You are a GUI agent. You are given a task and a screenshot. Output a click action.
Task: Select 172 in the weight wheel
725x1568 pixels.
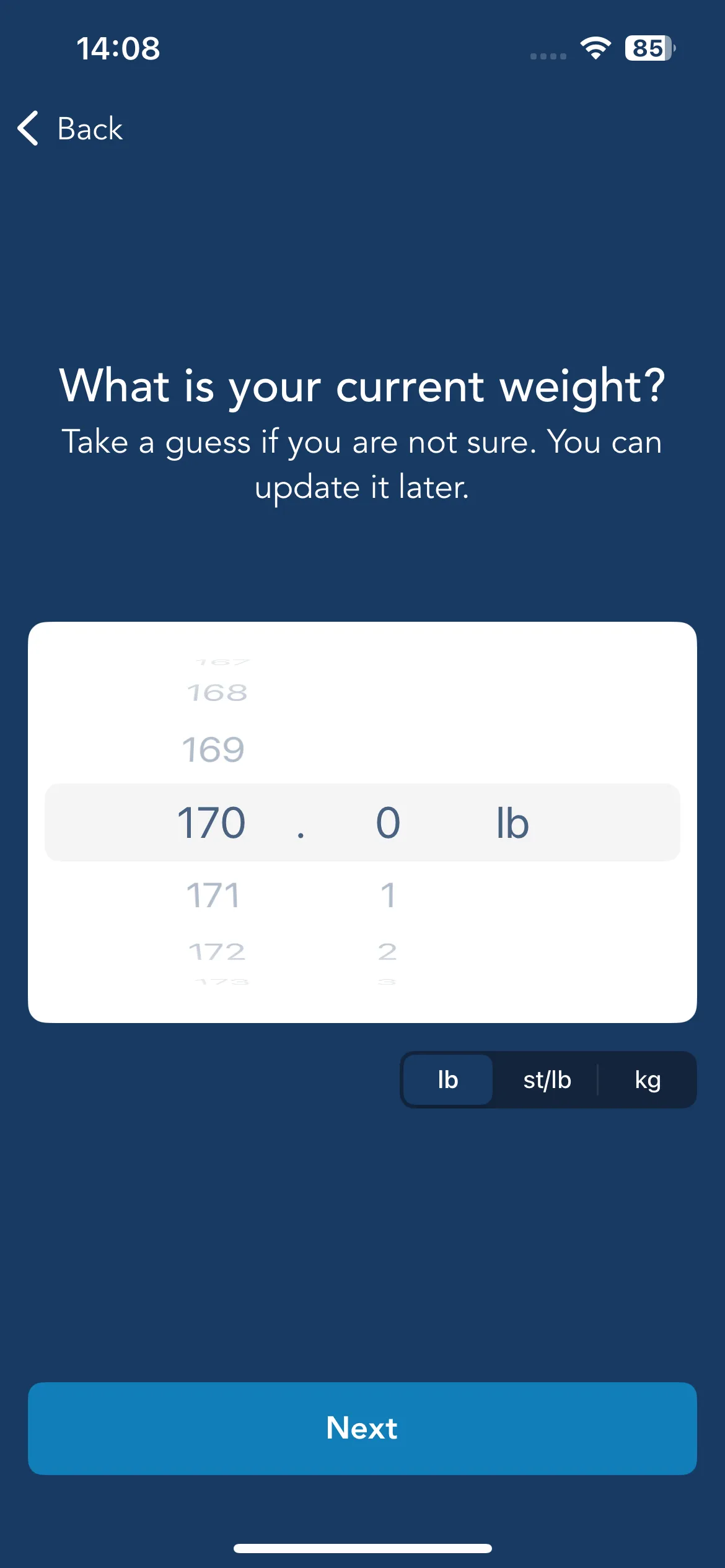(x=217, y=951)
